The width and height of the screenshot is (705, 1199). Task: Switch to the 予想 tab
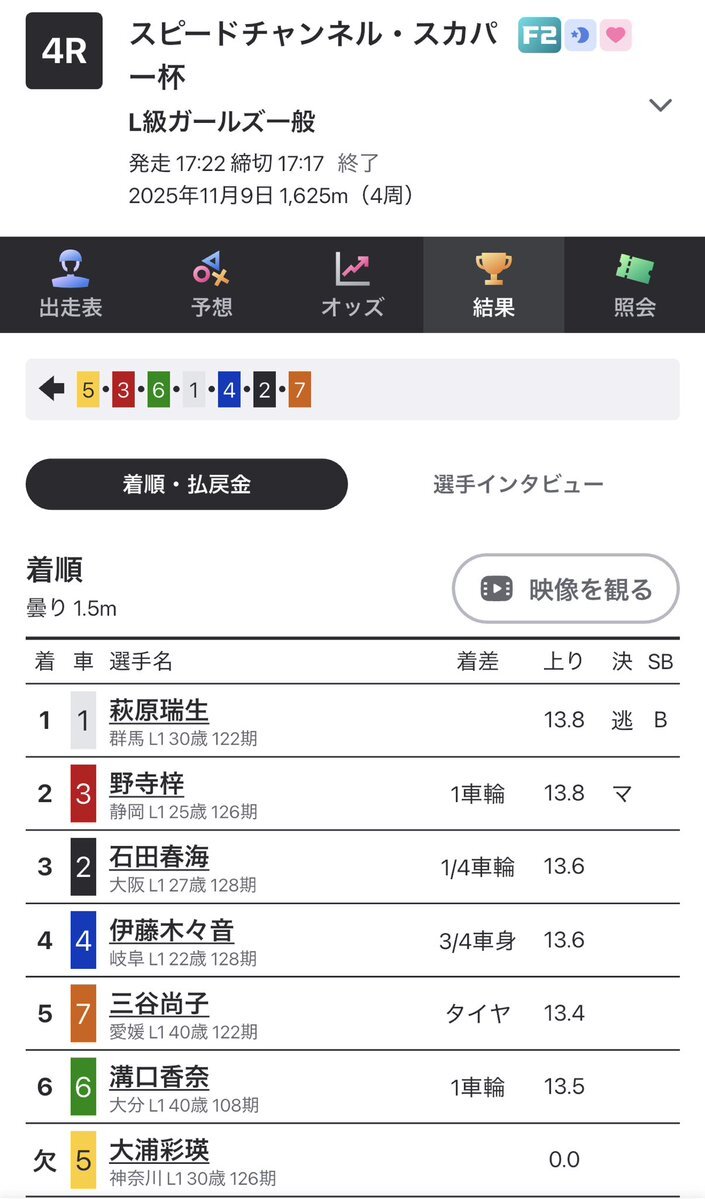tap(211, 284)
